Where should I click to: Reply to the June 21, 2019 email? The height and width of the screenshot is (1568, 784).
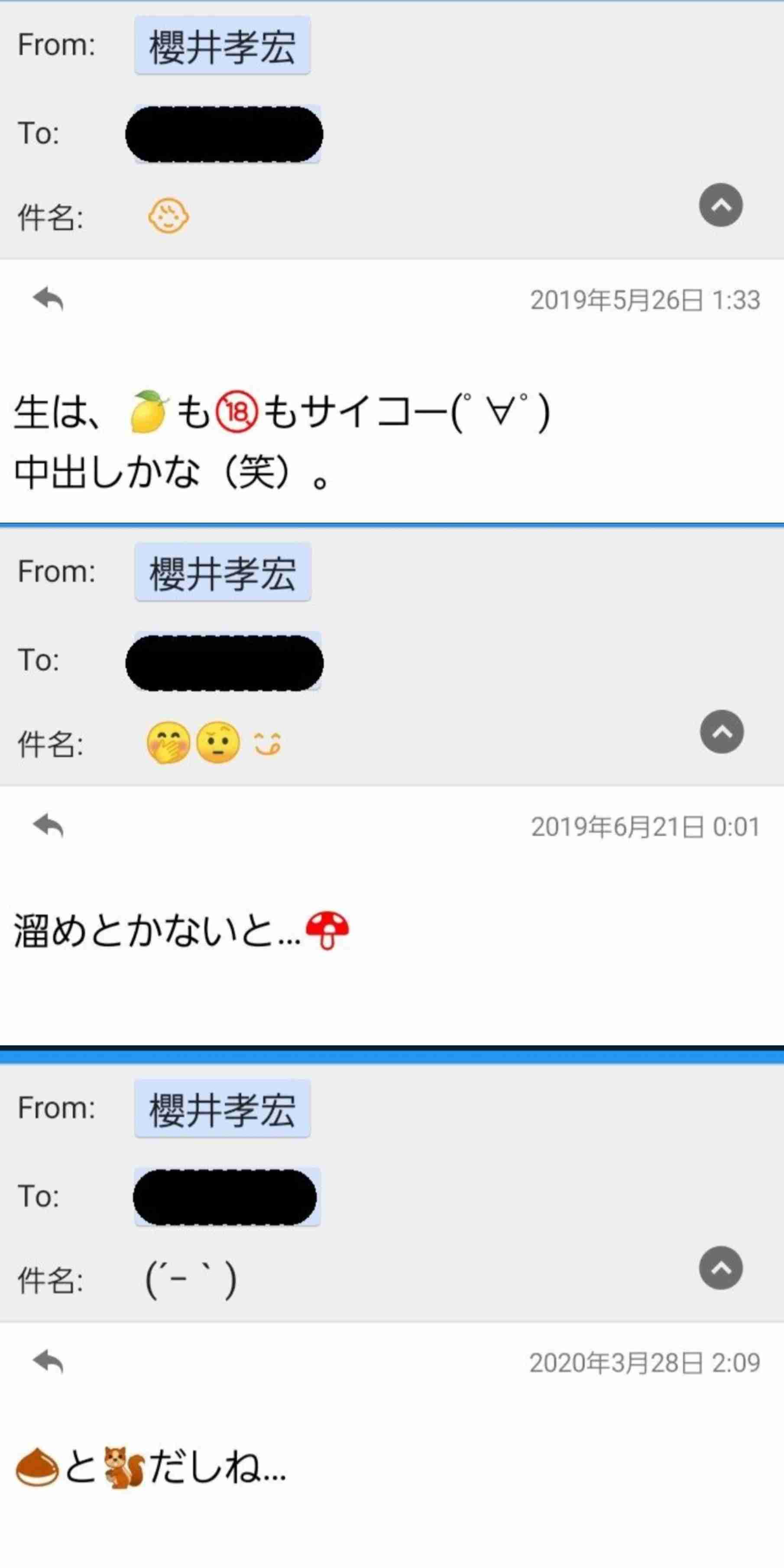pos(48,826)
